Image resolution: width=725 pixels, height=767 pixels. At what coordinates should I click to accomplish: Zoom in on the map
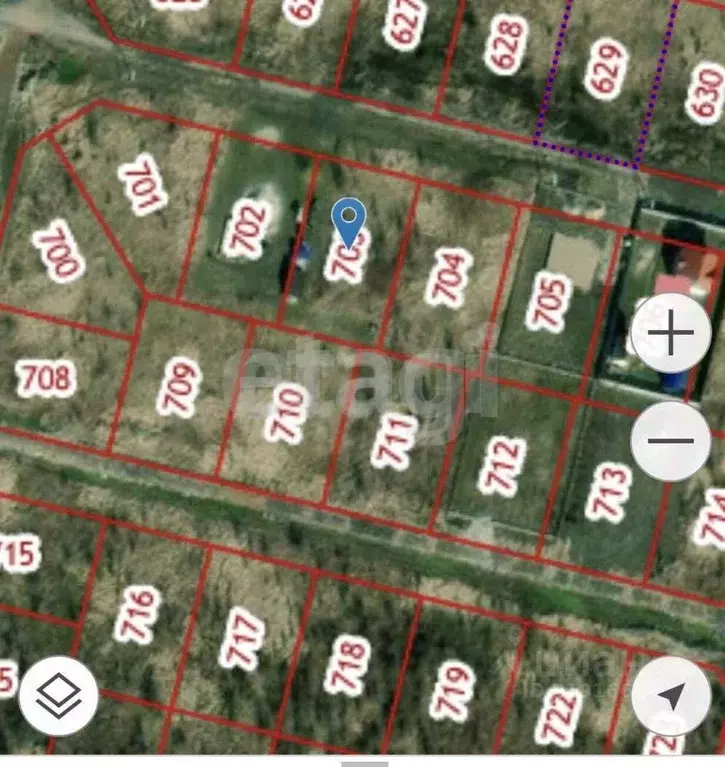pyautogui.click(x=671, y=333)
